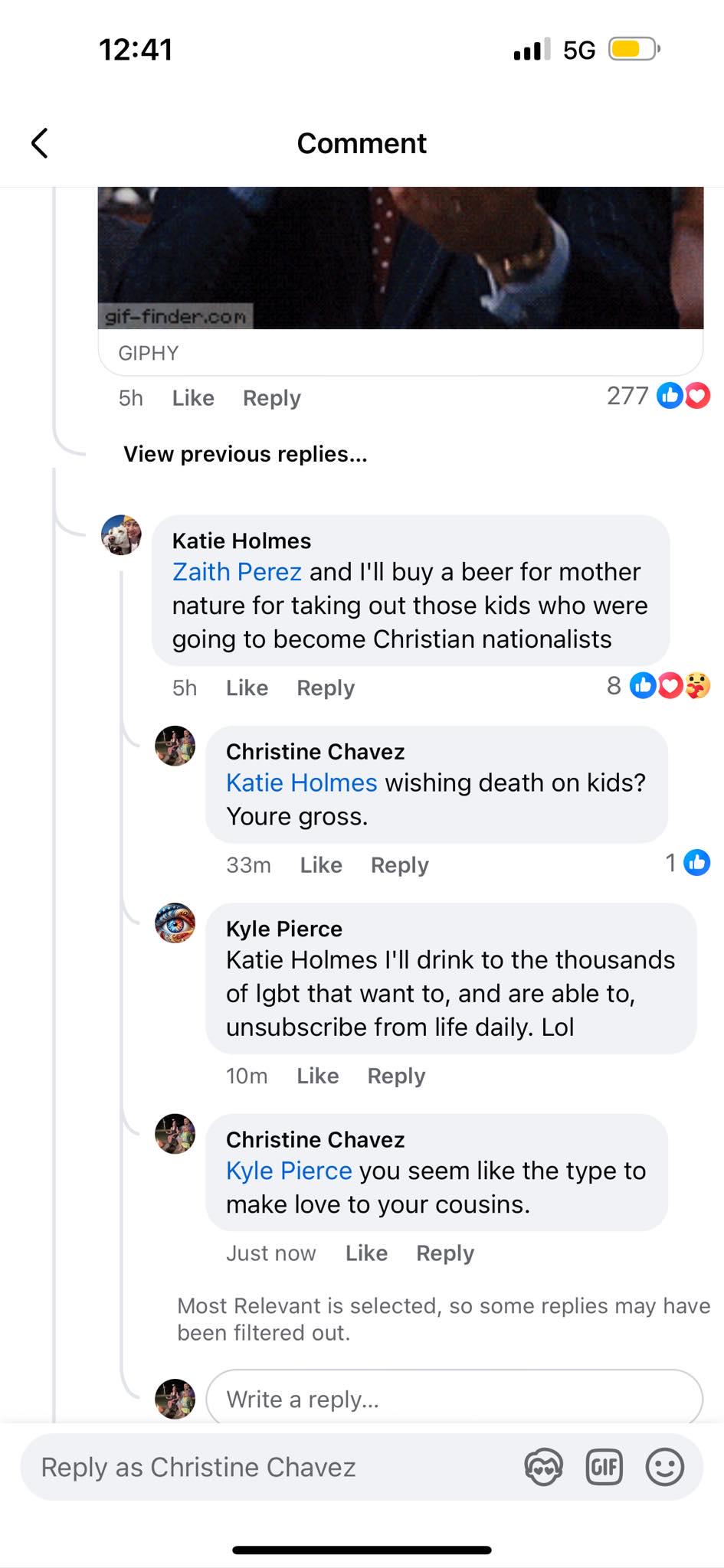Reply to the GIPHY comment
The image size is (724, 1568).
(x=272, y=398)
